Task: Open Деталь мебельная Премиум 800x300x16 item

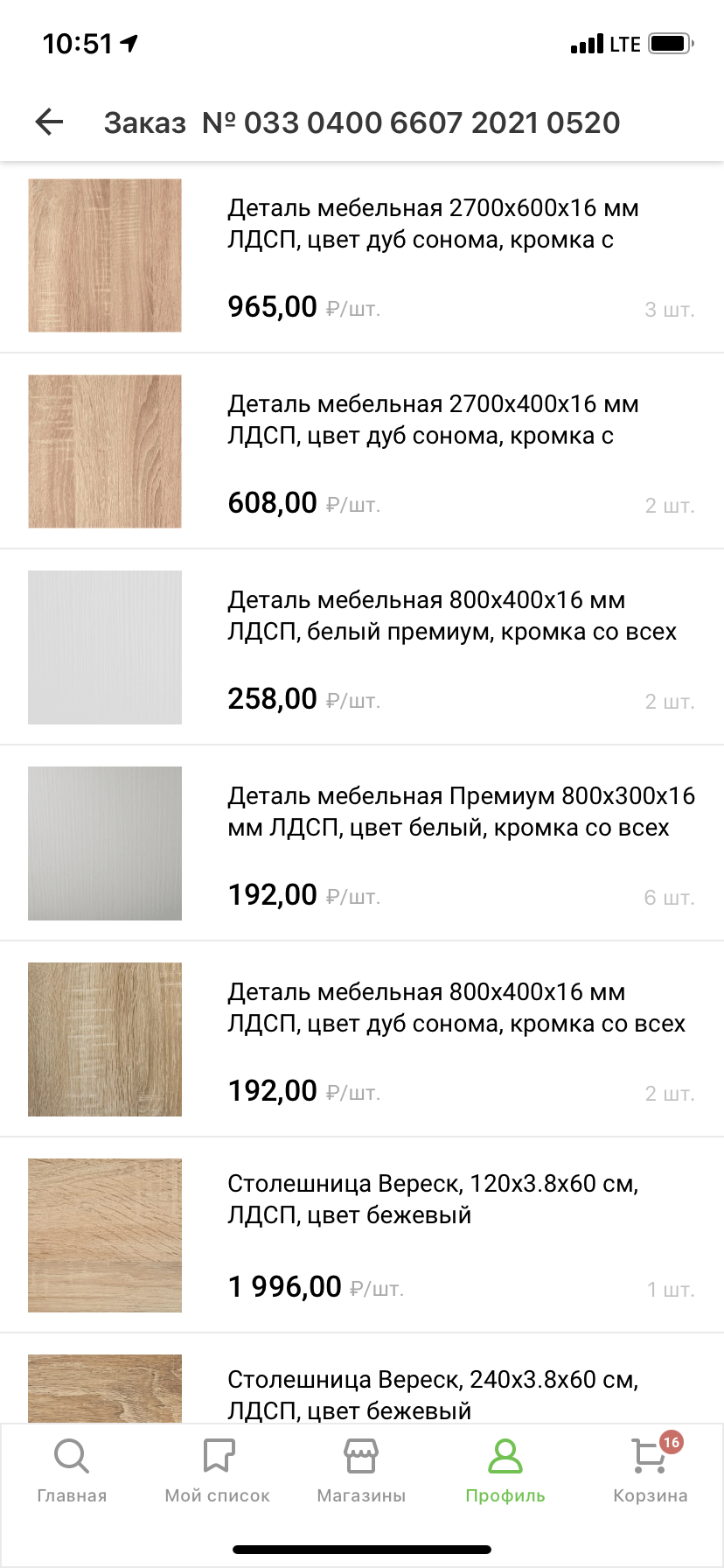Action: coord(460,812)
